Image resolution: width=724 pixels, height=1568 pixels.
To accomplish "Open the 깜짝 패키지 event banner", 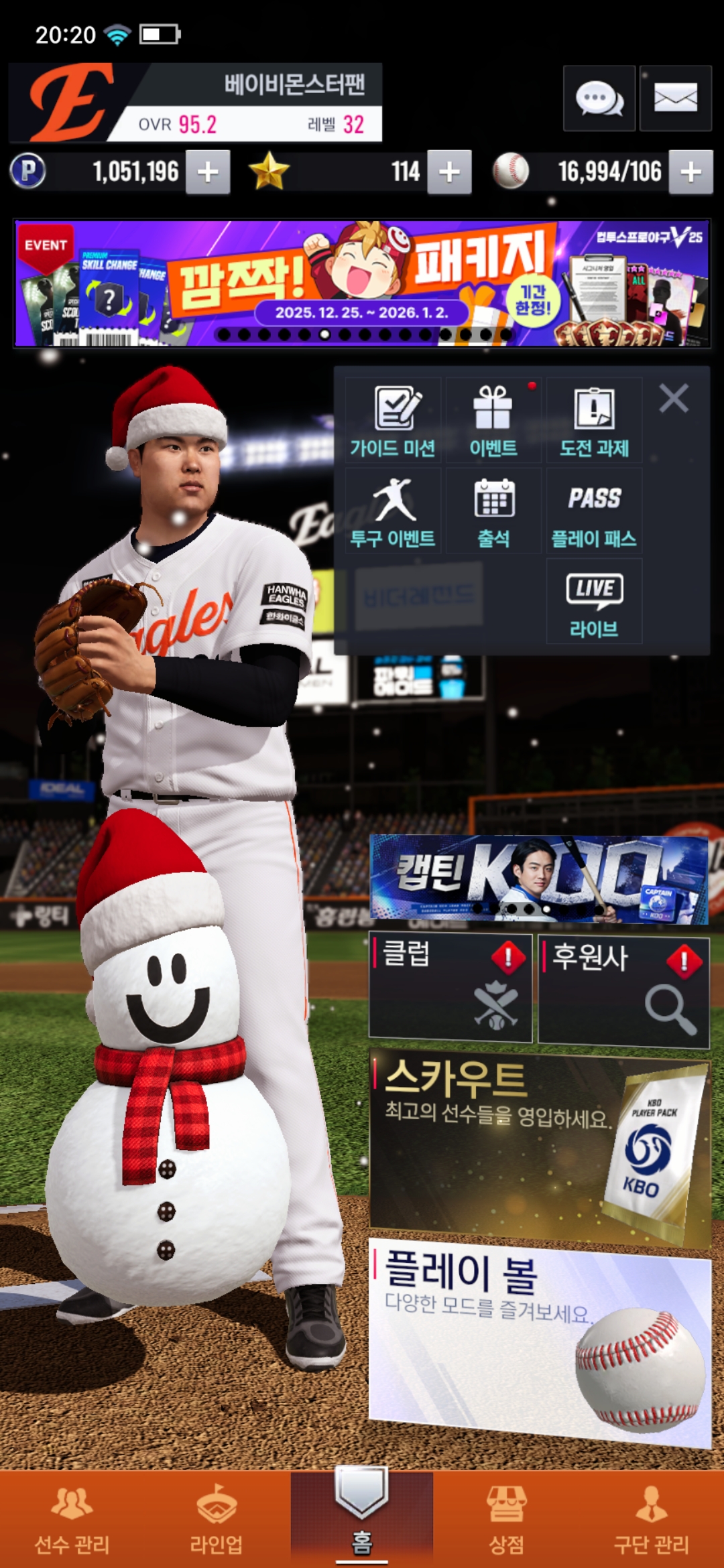I will (x=362, y=283).
